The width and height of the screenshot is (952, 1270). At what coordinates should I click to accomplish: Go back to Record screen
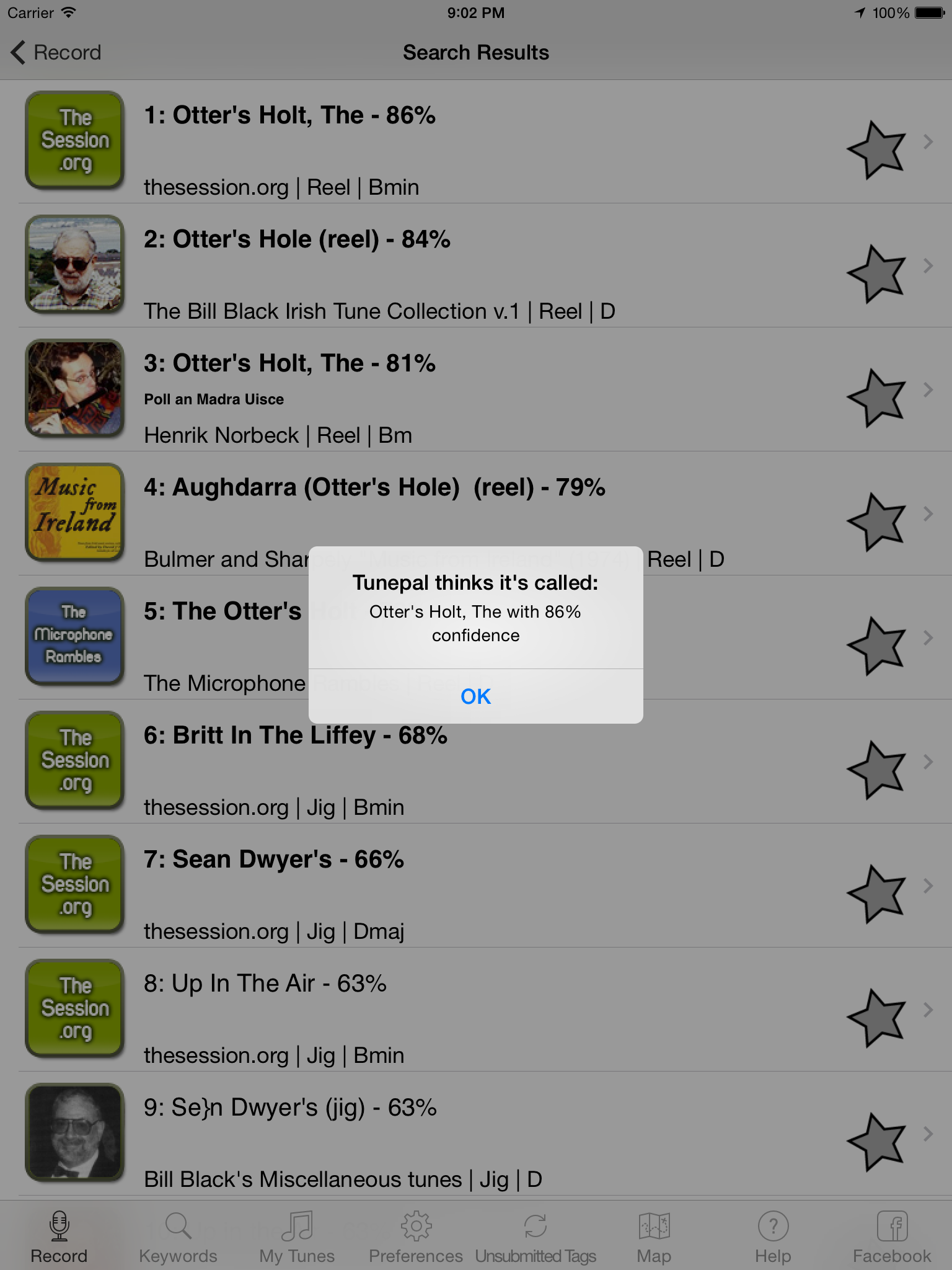(56, 53)
